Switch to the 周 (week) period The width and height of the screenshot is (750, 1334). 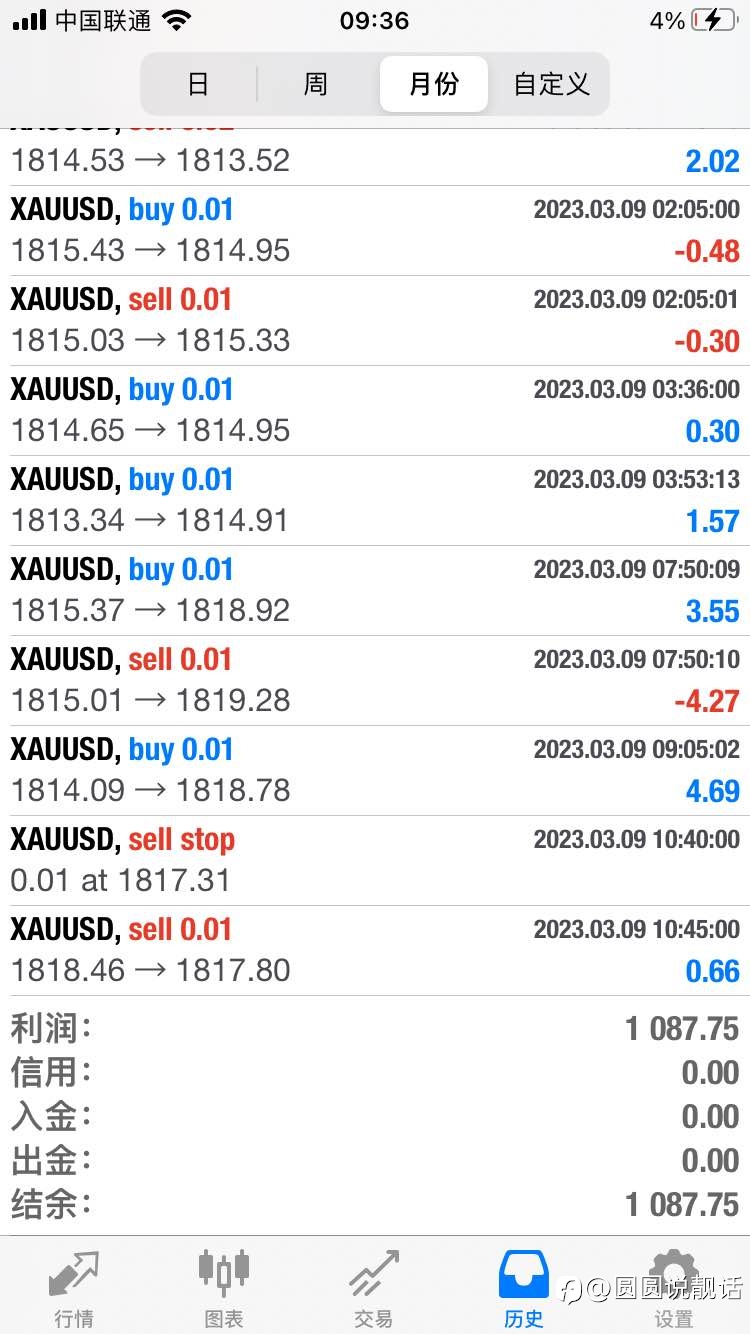(x=316, y=84)
